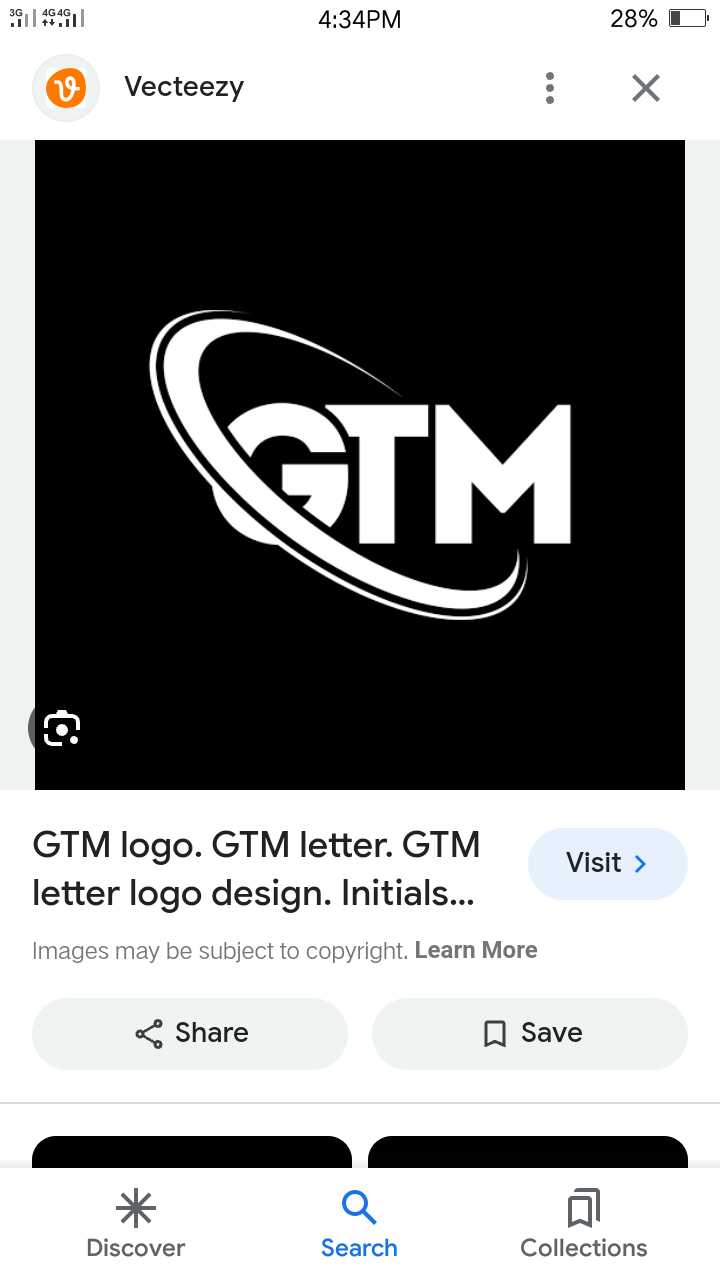Close the image preview
Image resolution: width=720 pixels, height=1280 pixels.
pyautogui.click(x=646, y=88)
